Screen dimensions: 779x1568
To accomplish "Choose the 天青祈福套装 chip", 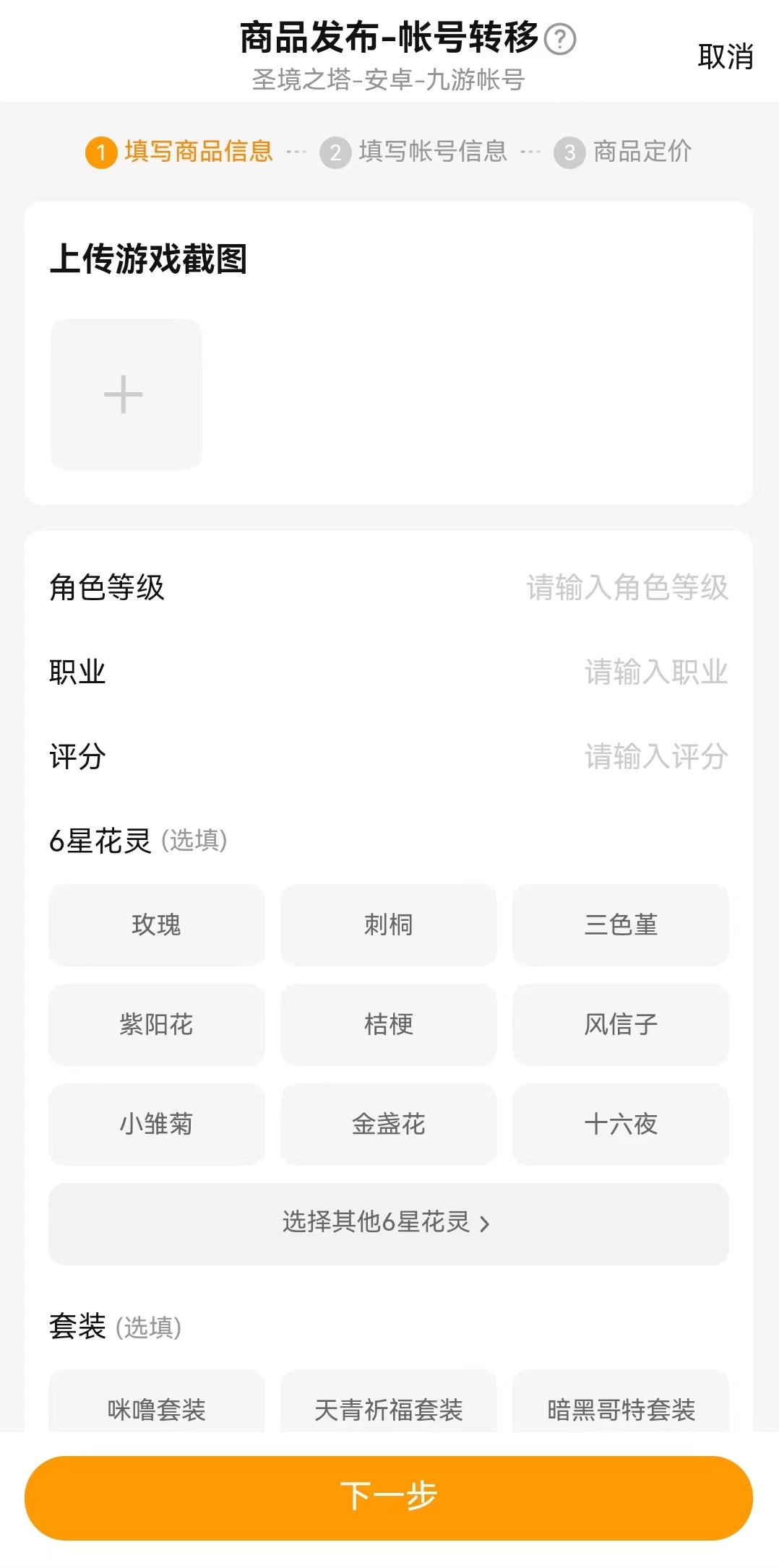I will click(389, 1407).
